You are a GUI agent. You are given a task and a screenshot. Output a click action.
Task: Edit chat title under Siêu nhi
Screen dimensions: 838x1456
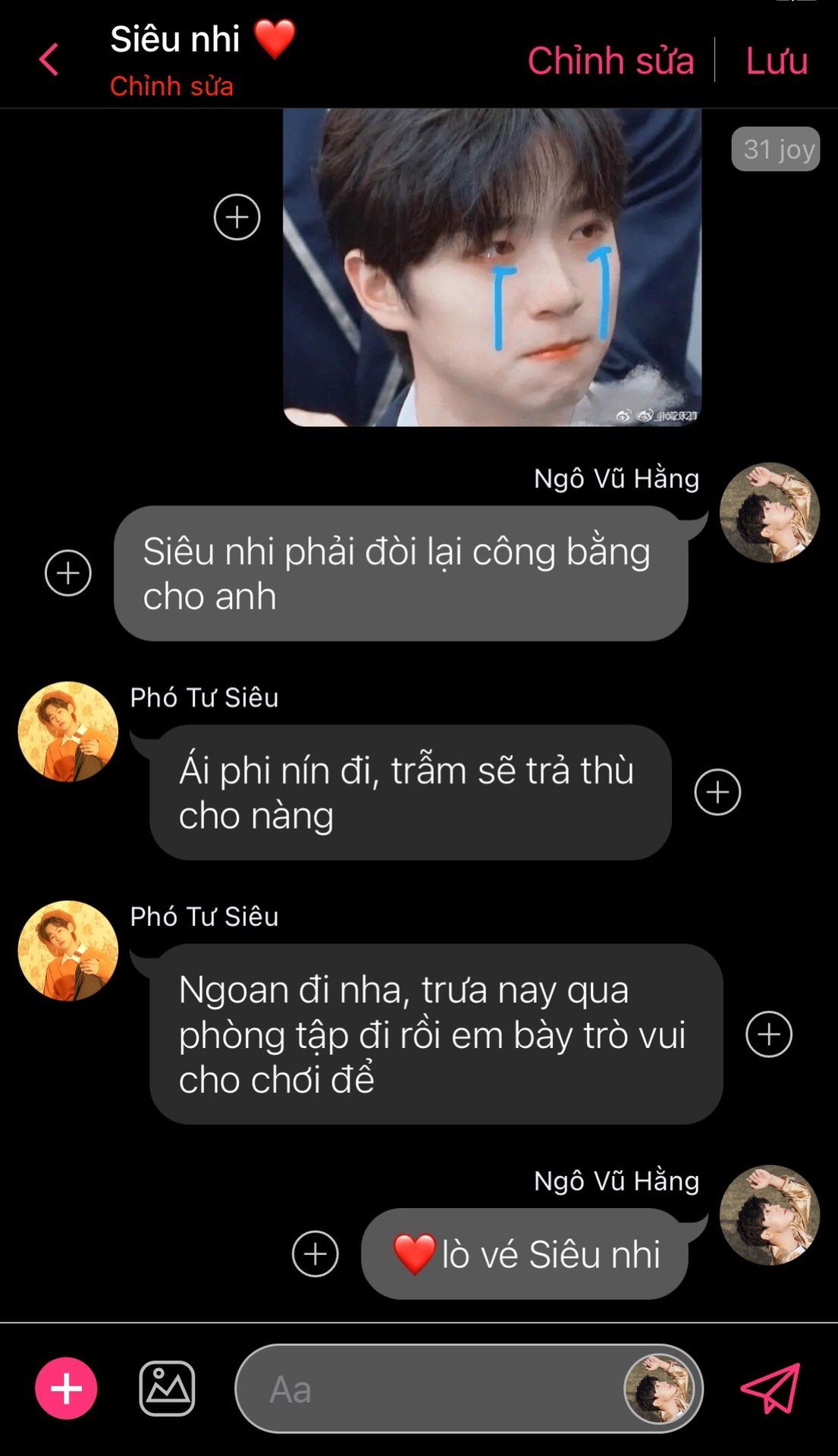[x=171, y=86]
